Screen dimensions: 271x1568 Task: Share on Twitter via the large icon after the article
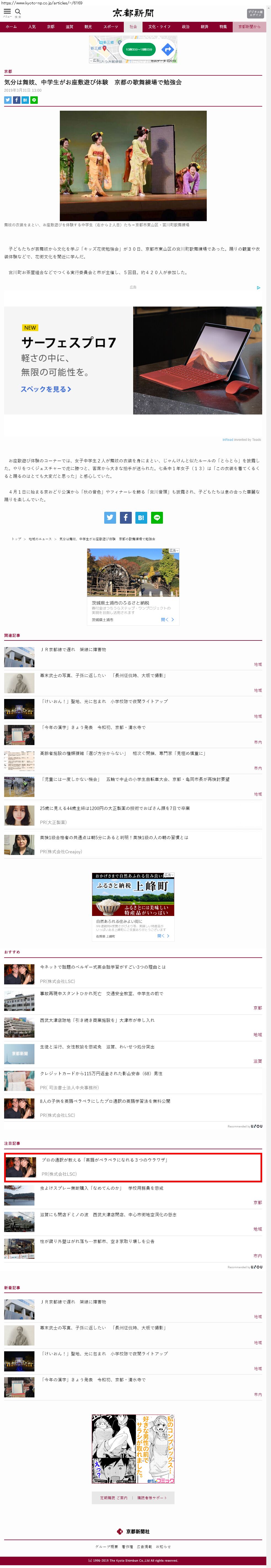coord(110,517)
